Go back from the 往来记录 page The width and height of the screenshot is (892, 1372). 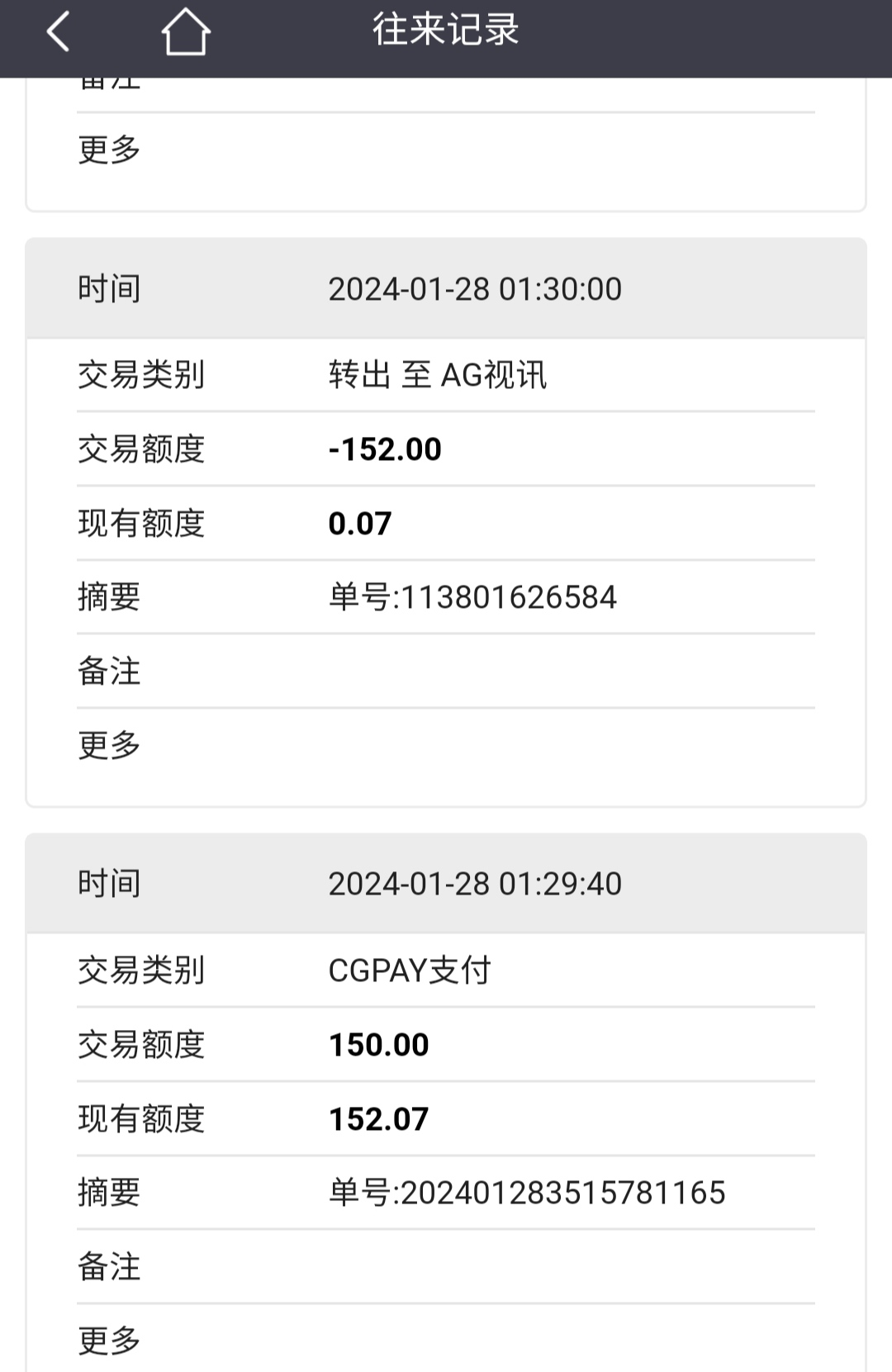tap(58, 33)
